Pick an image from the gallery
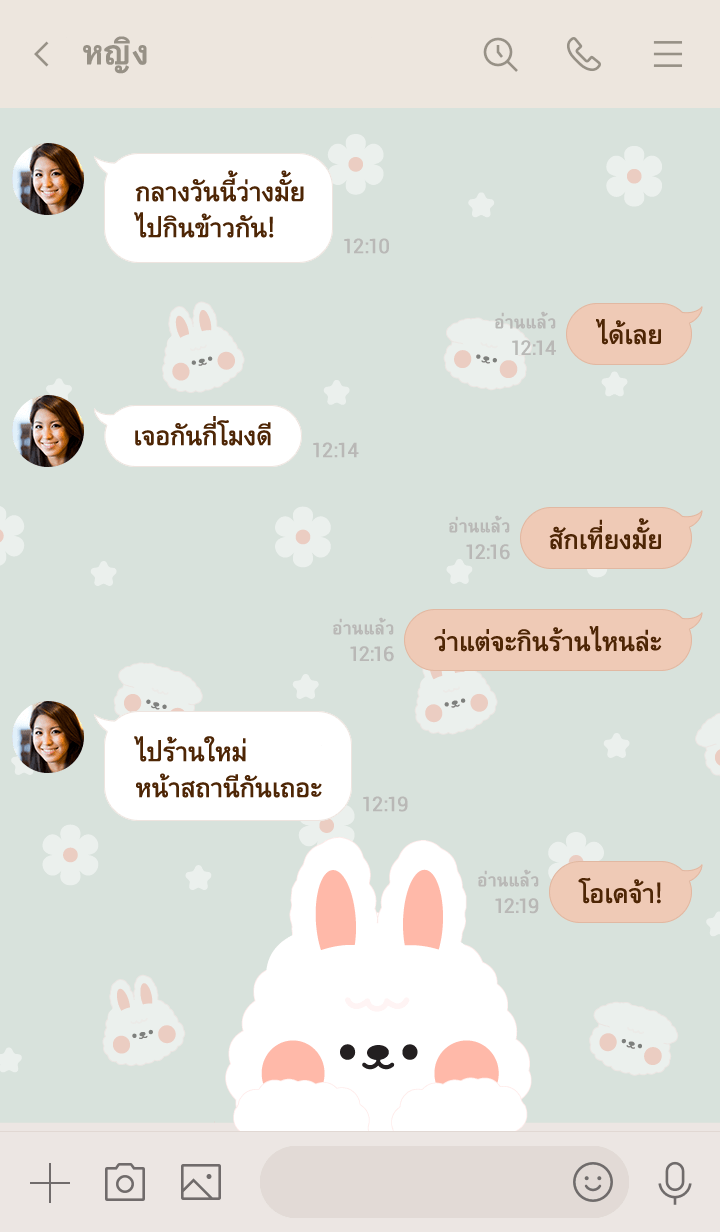 click(x=201, y=1183)
